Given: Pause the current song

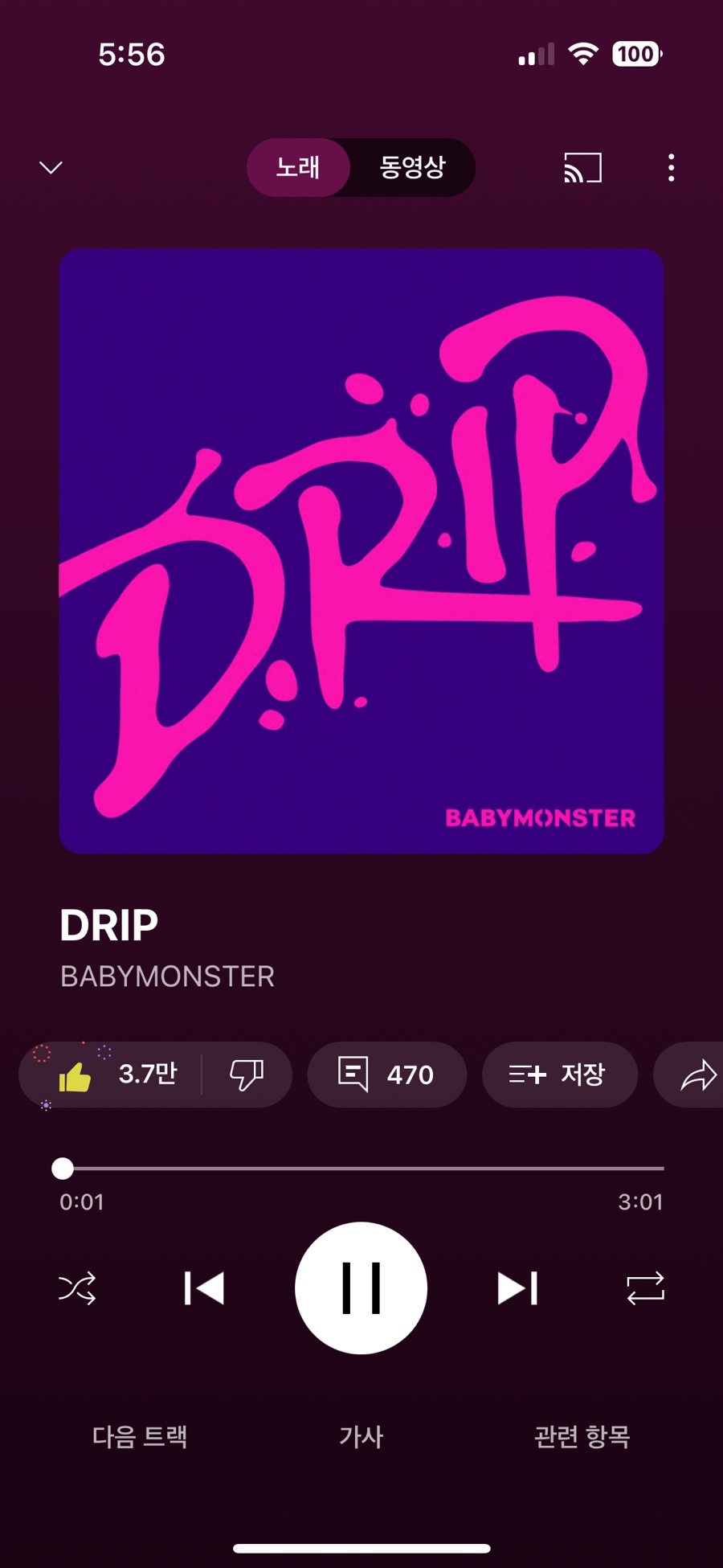Looking at the screenshot, I should (x=361, y=1288).
